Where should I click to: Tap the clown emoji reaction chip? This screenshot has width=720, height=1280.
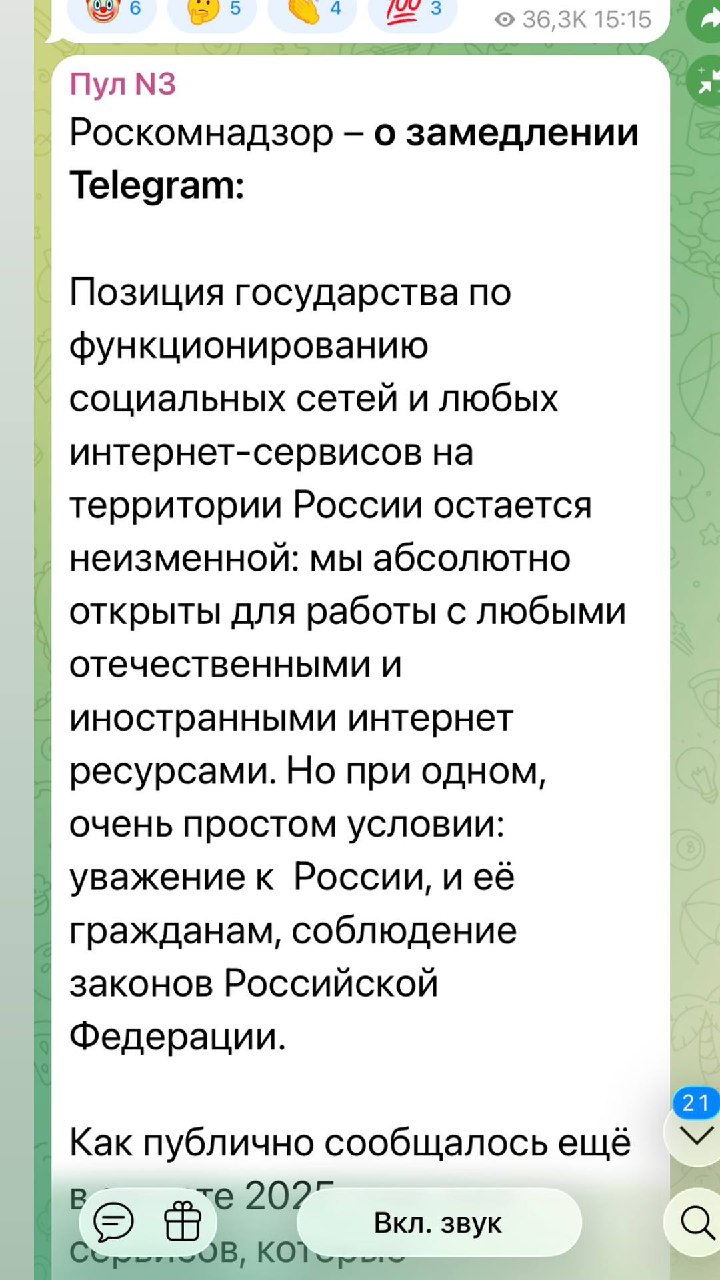[112, 13]
